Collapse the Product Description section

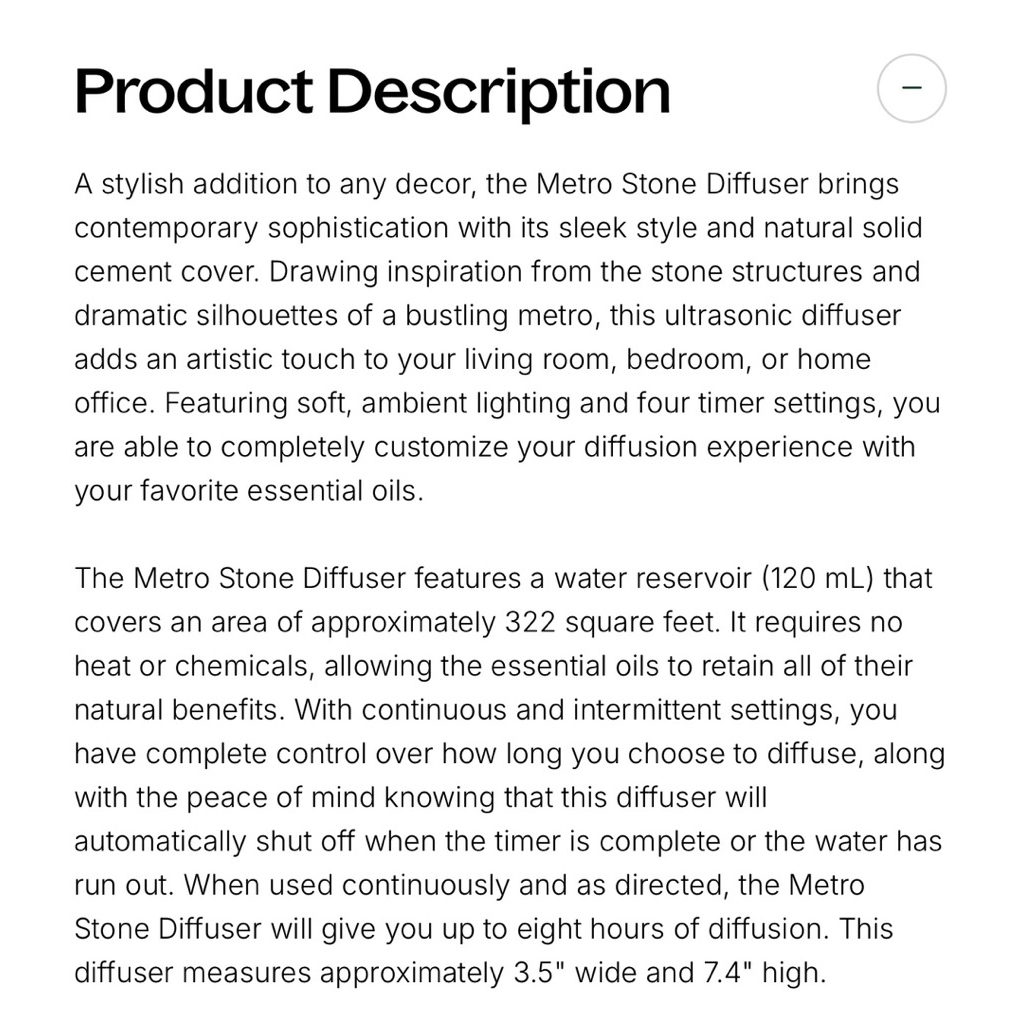click(911, 88)
